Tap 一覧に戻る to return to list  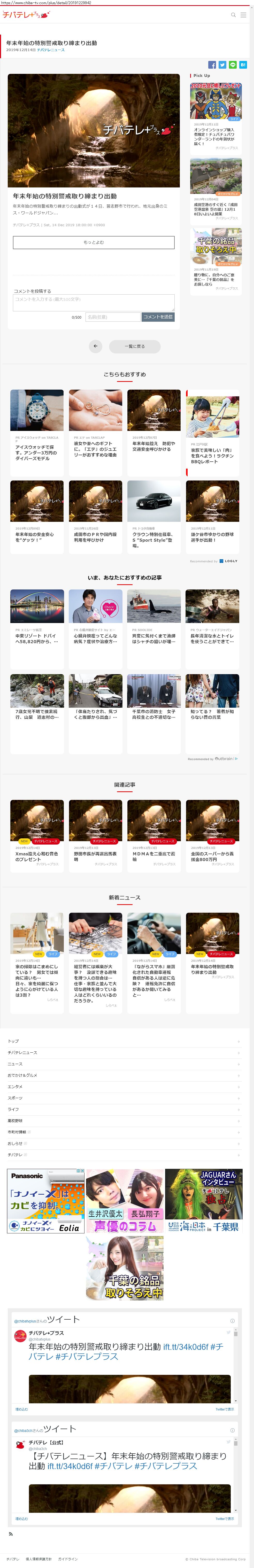(135, 346)
